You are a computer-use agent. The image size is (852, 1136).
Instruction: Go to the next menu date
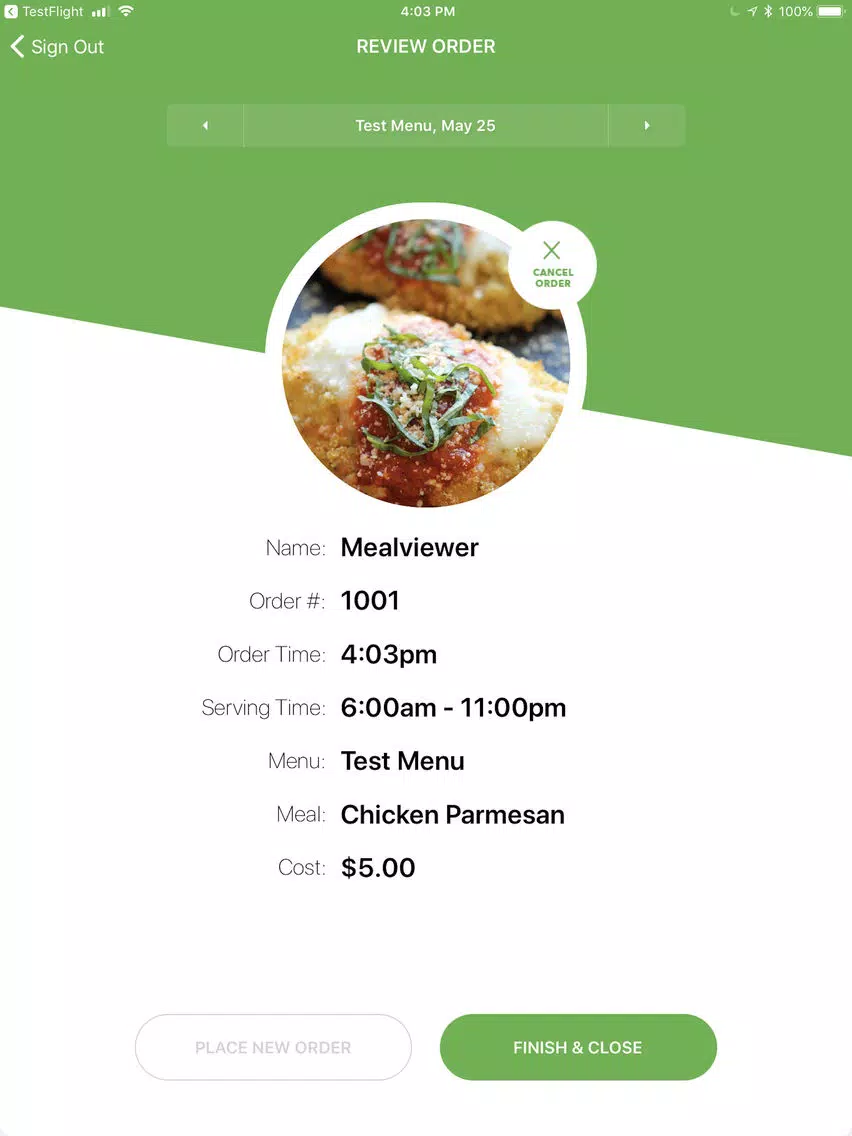tap(647, 126)
